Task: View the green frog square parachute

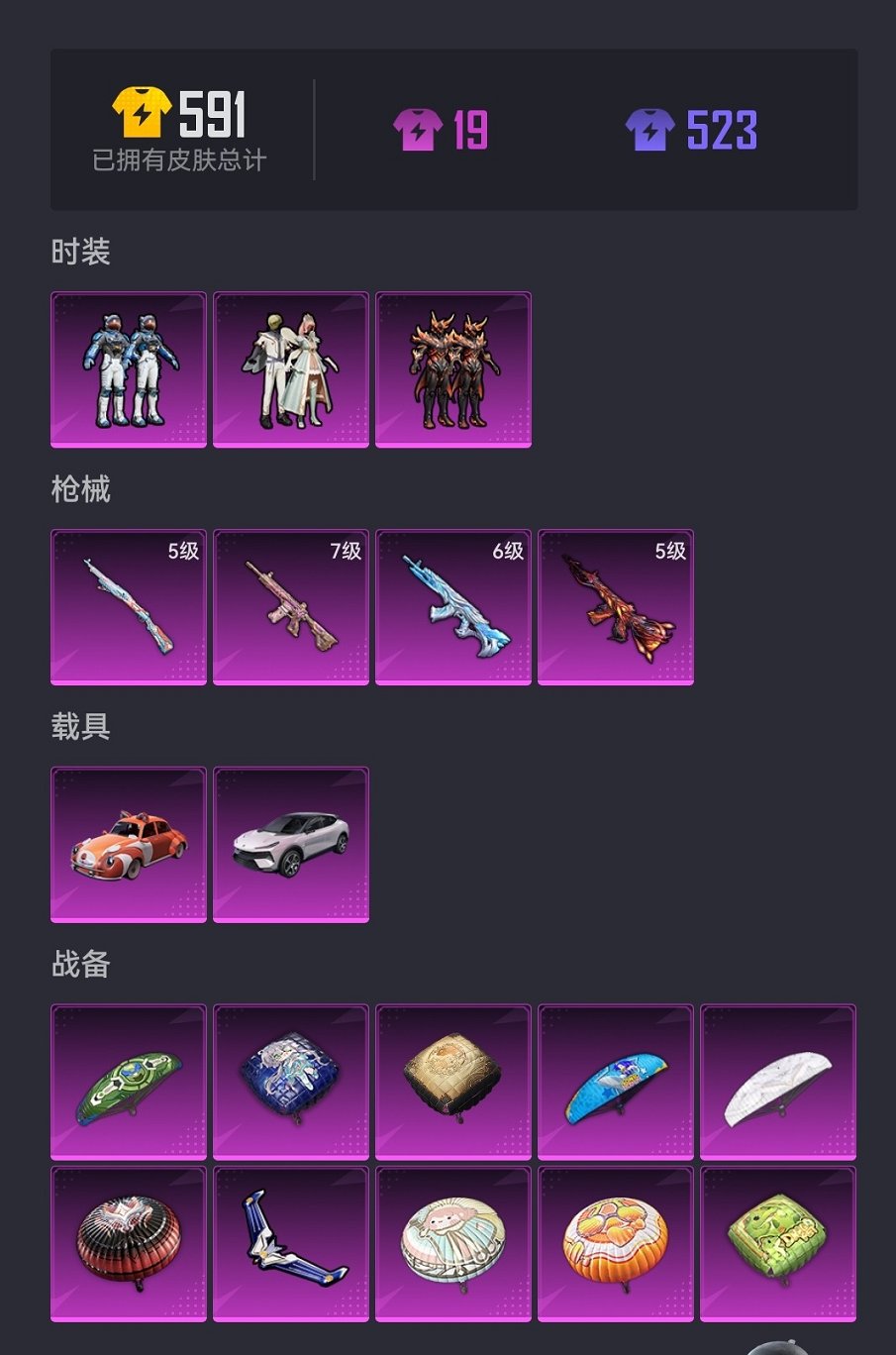Action: pos(778,1244)
